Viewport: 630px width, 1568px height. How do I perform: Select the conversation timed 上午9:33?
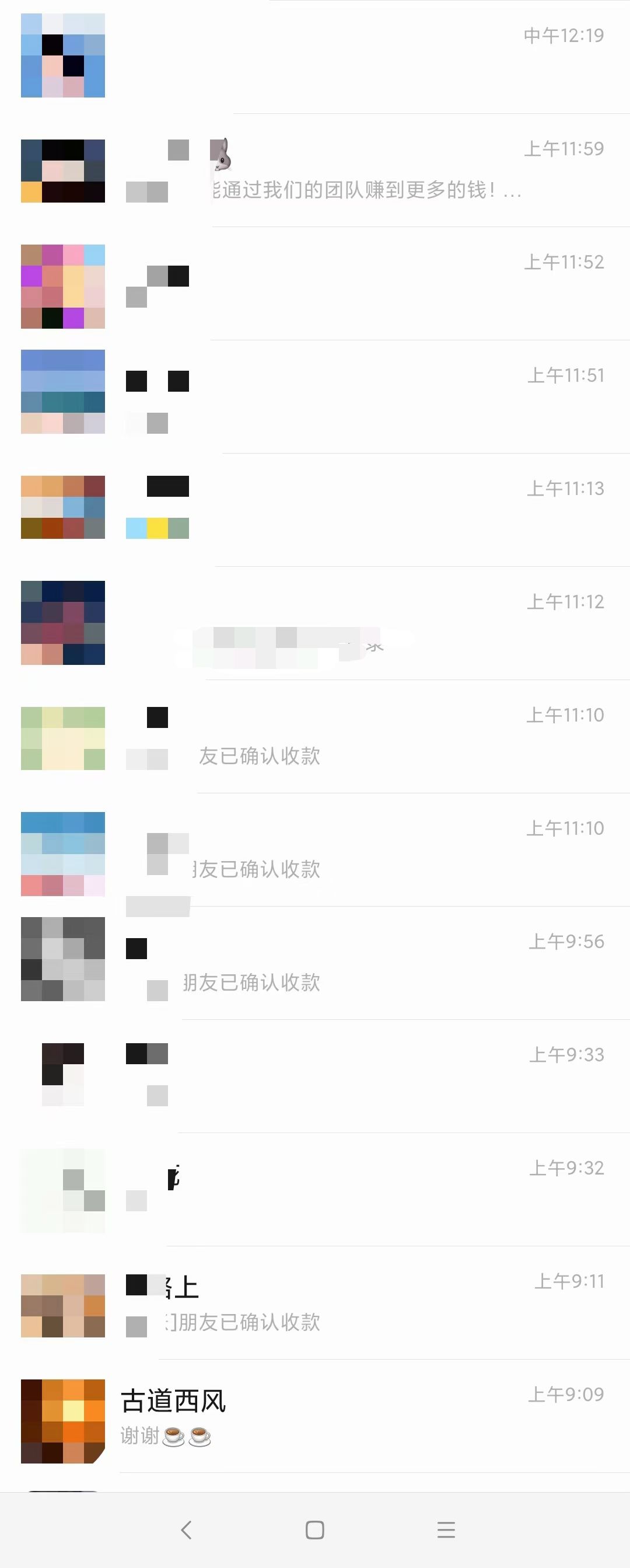click(x=315, y=1076)
